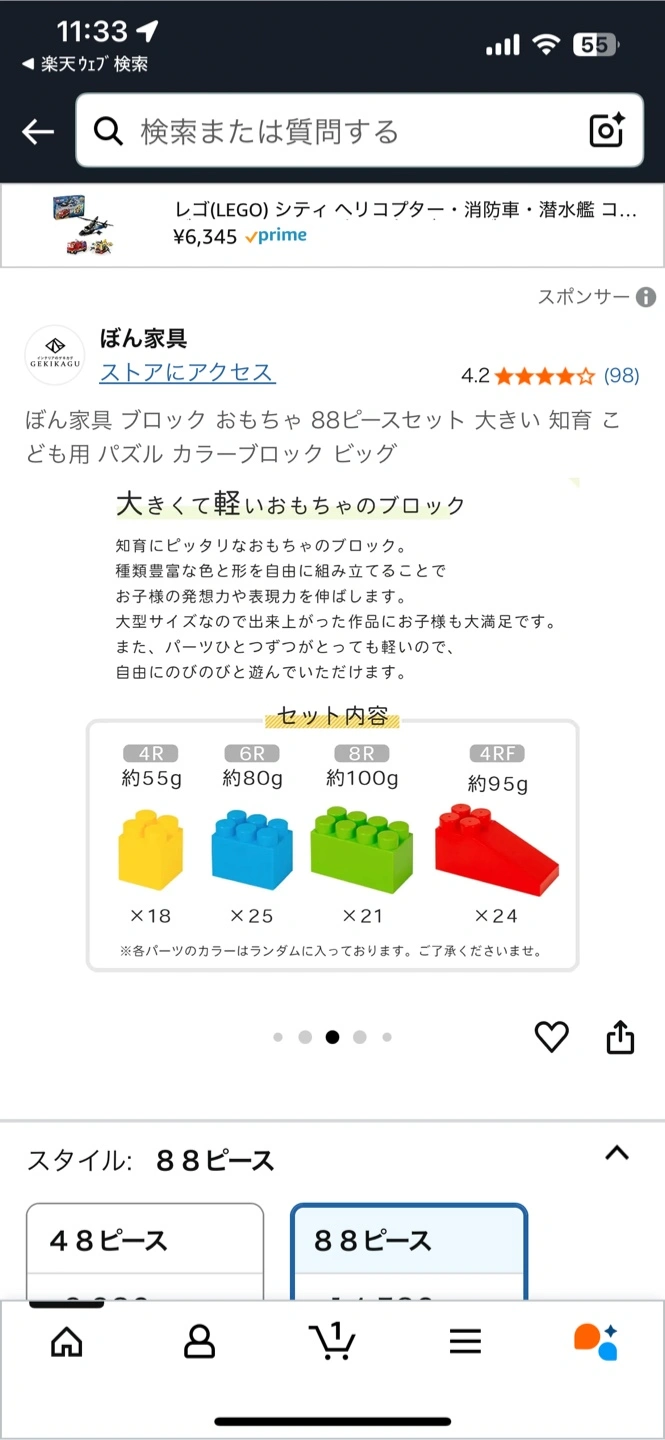Open the account profile tab
This screenshot has width=665, height=1440.
pos(200,1341)
